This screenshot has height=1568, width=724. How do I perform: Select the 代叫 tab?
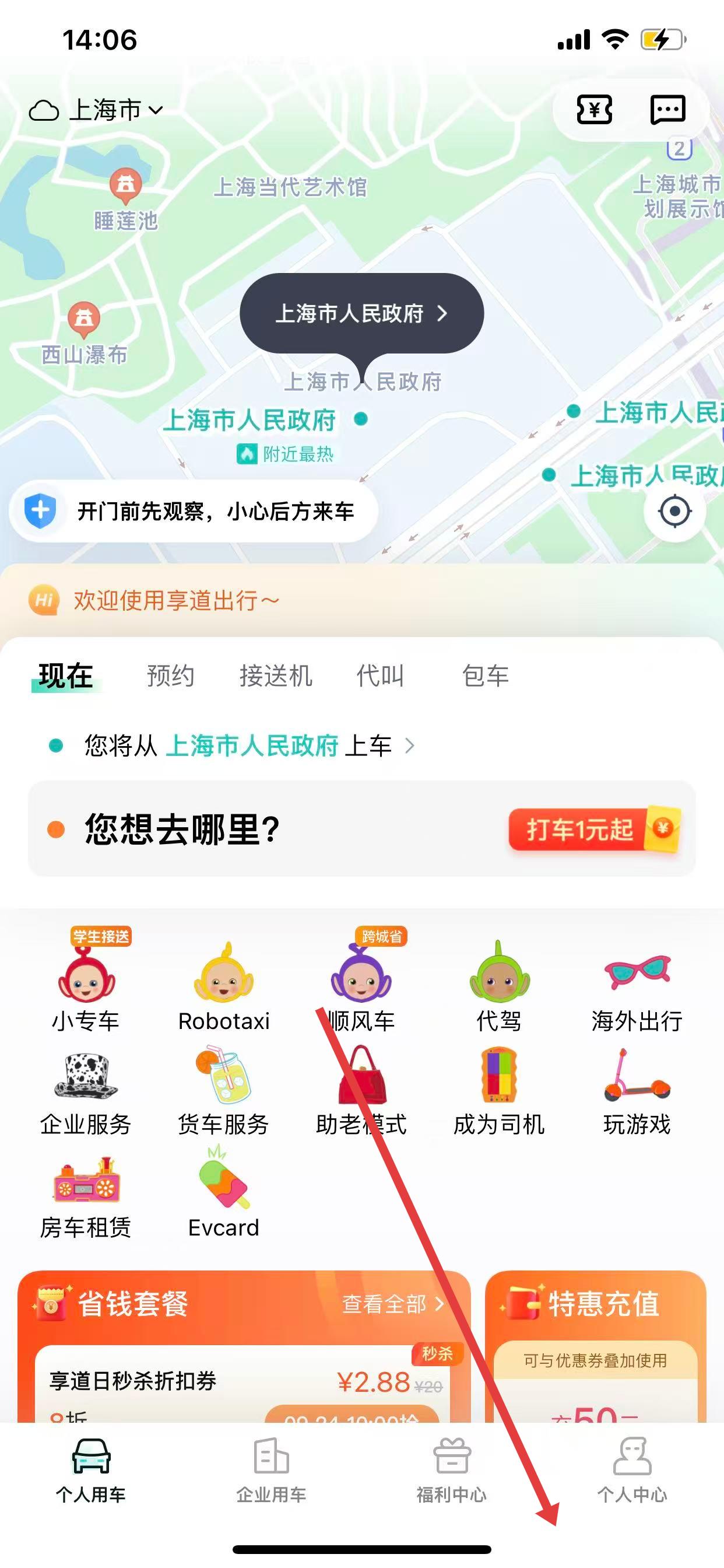(380, 675)
